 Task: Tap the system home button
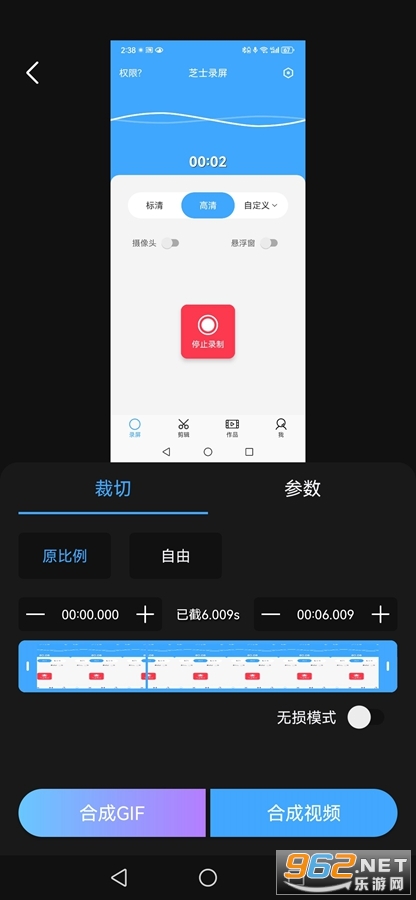pos(208,877)
